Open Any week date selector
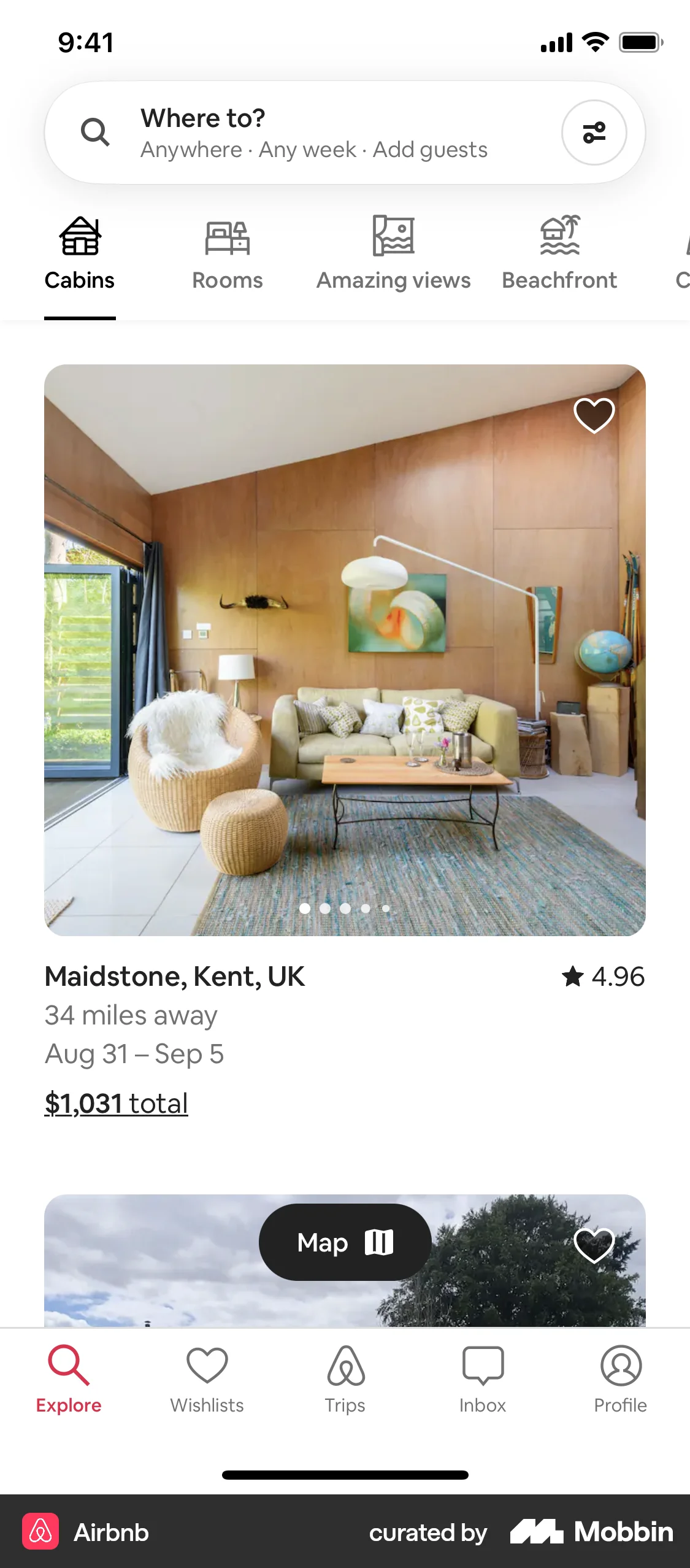Screen dimensions: 690x1568 305,149
